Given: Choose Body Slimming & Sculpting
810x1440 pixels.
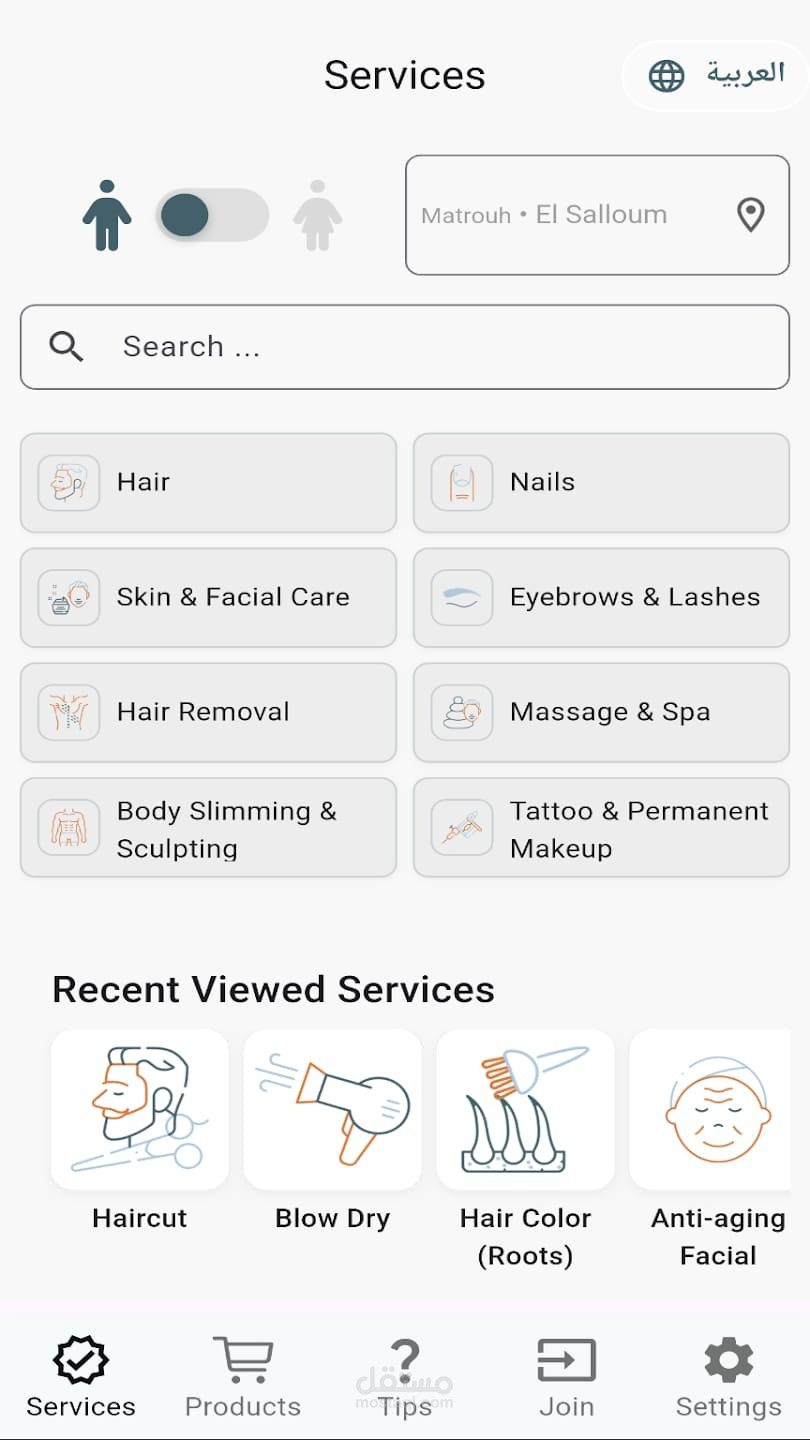Looking at the screenshot, I should 208,828.
